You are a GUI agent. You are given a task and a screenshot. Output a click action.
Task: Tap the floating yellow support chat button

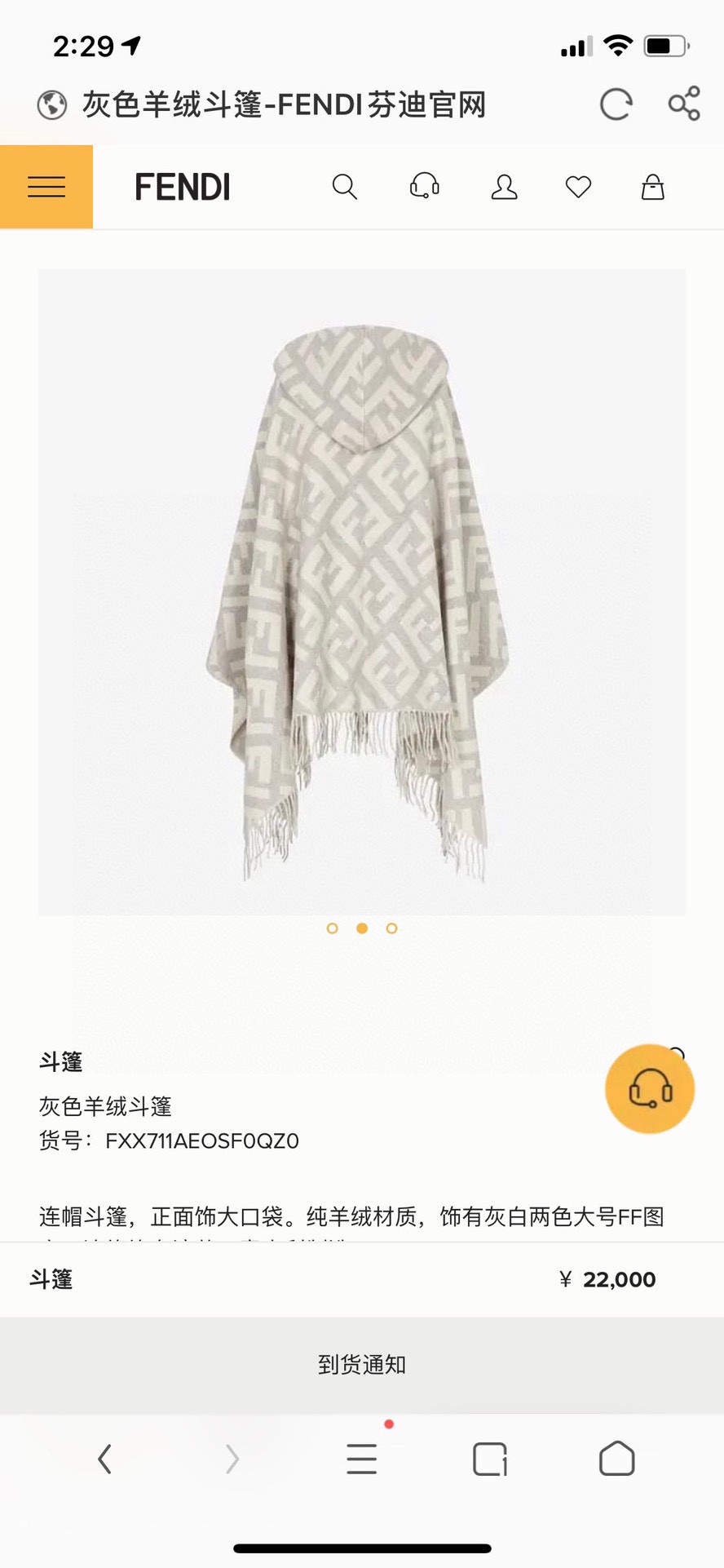649,1088
